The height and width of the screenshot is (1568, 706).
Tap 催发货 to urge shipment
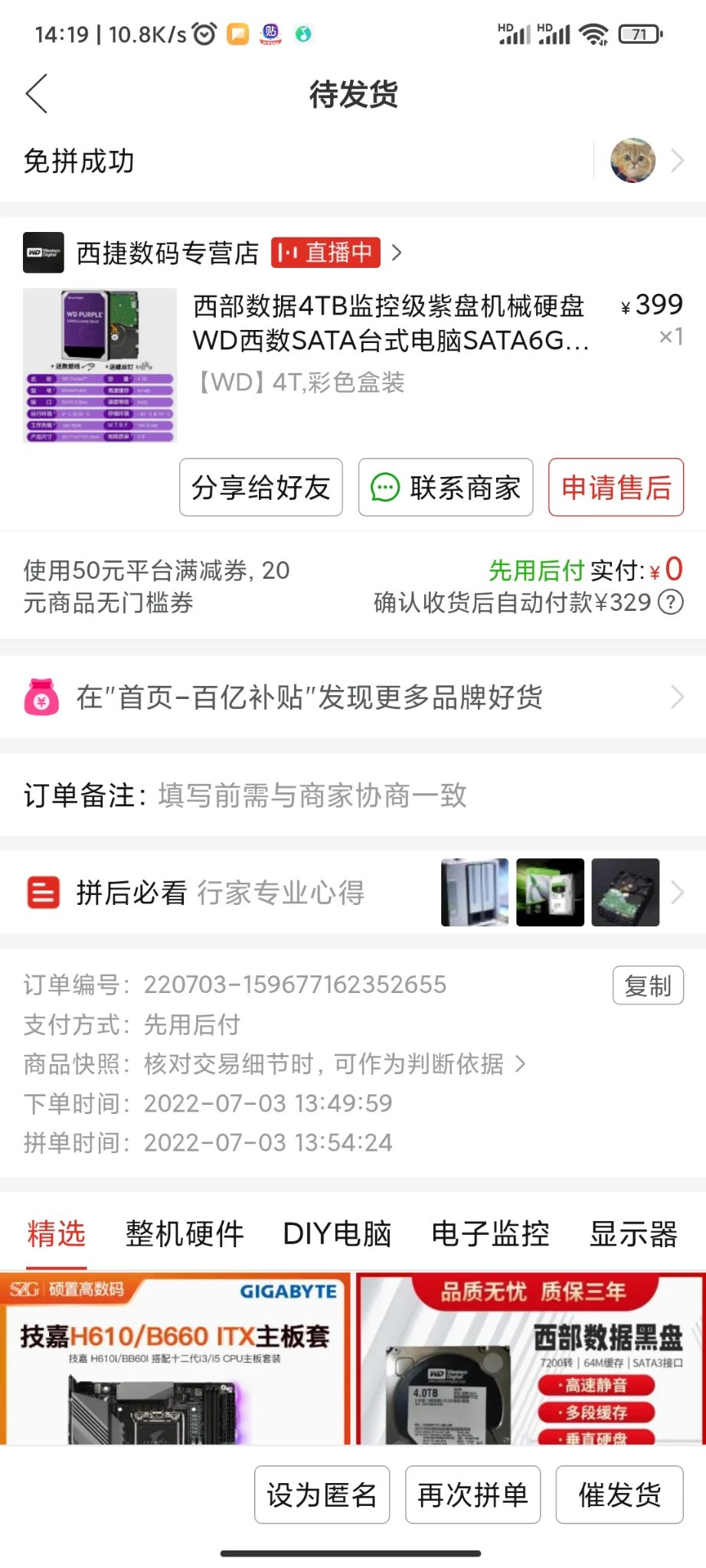click(619, 1494)
